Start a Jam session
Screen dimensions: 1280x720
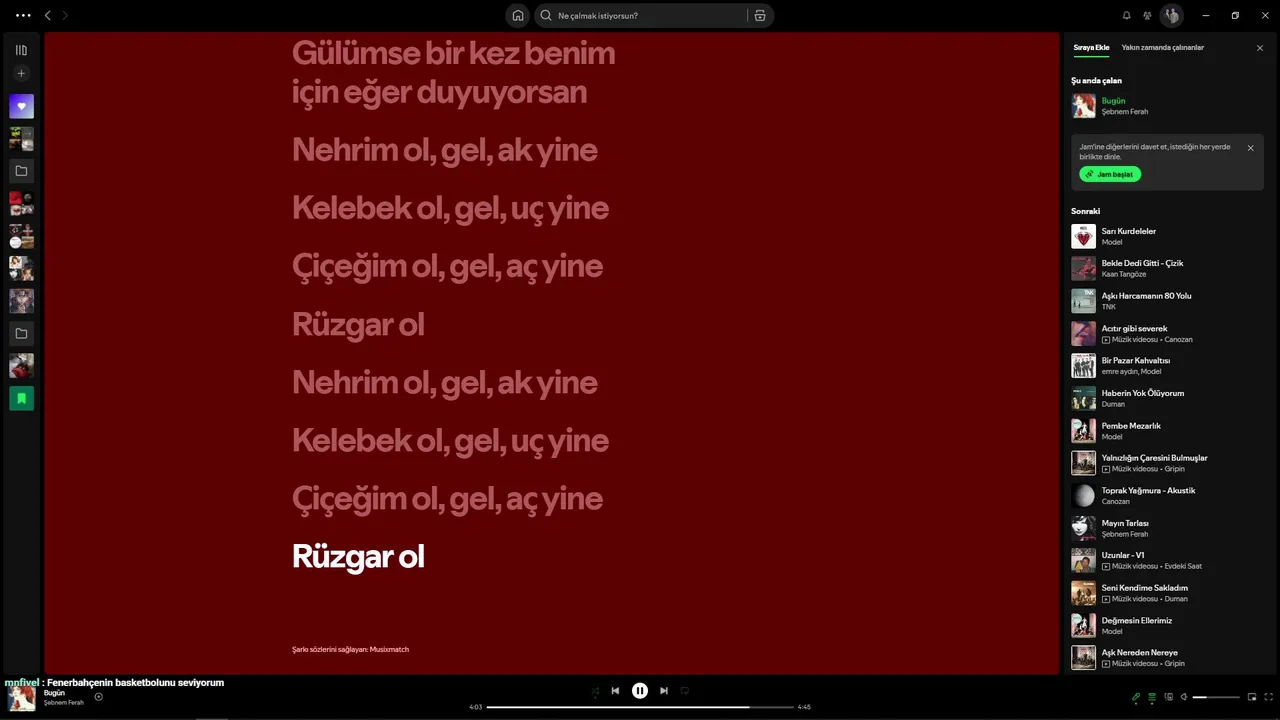point(1110,174)
